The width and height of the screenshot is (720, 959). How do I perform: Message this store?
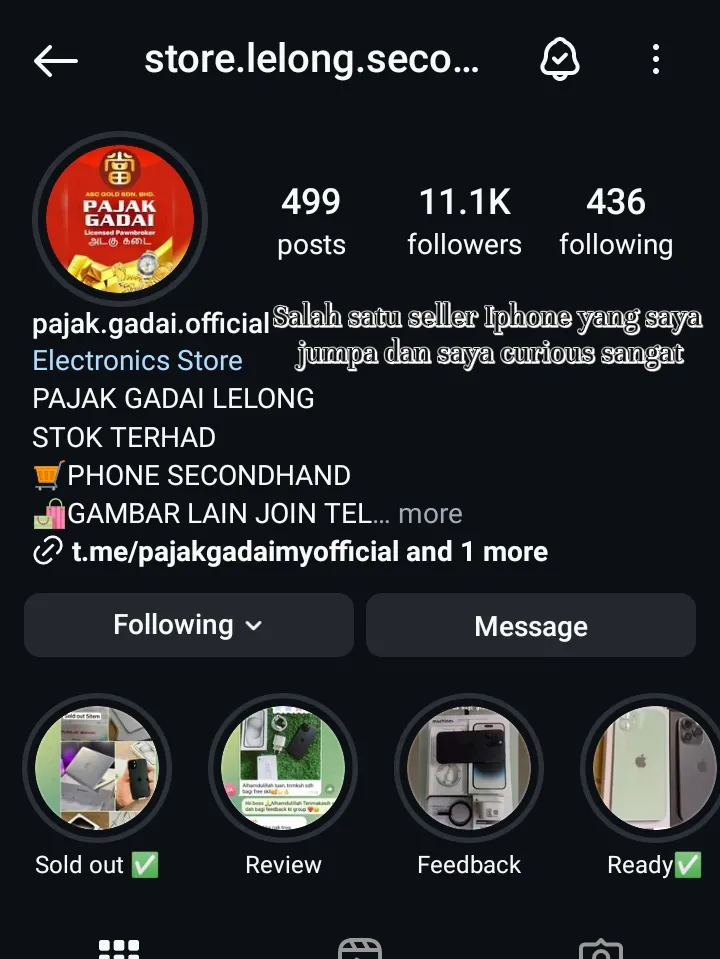click(x=530, y=626)
